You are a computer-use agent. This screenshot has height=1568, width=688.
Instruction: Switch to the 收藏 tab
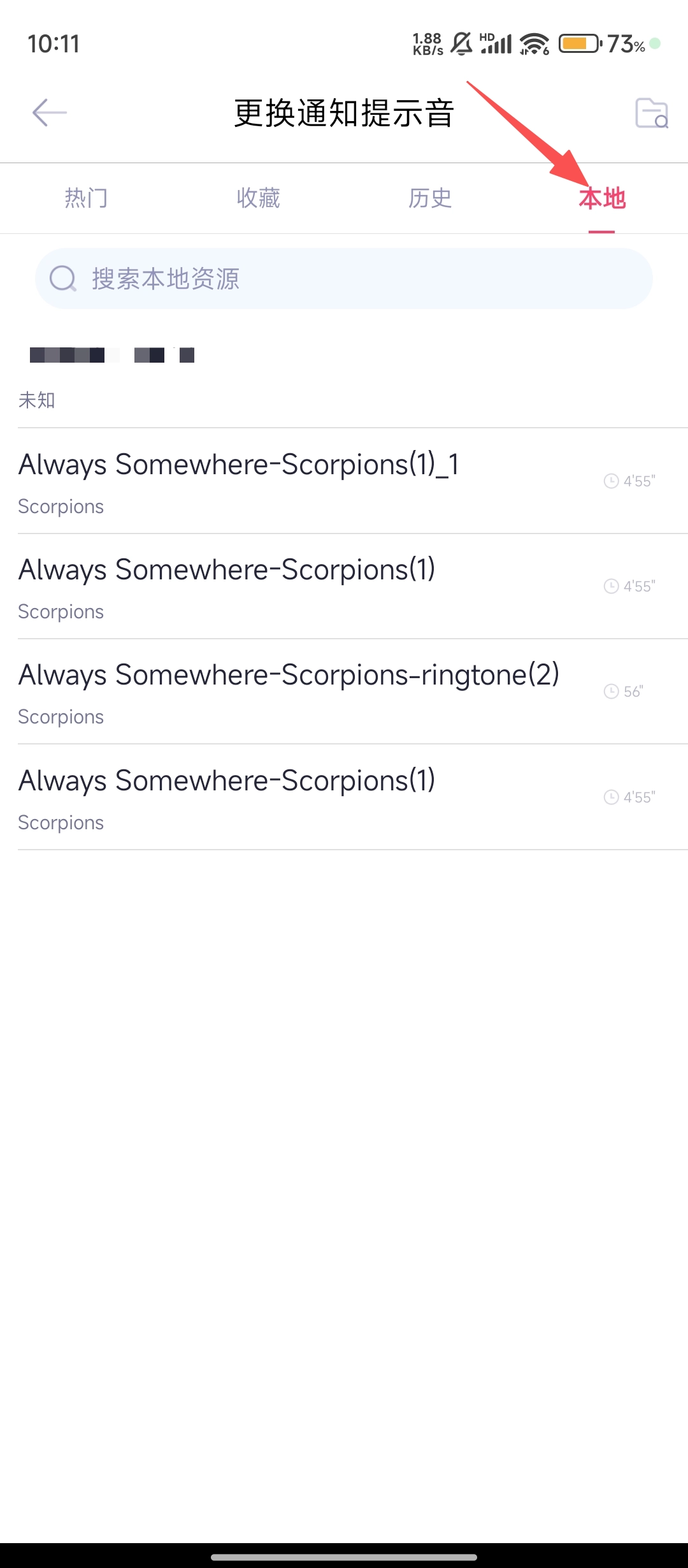258,198
